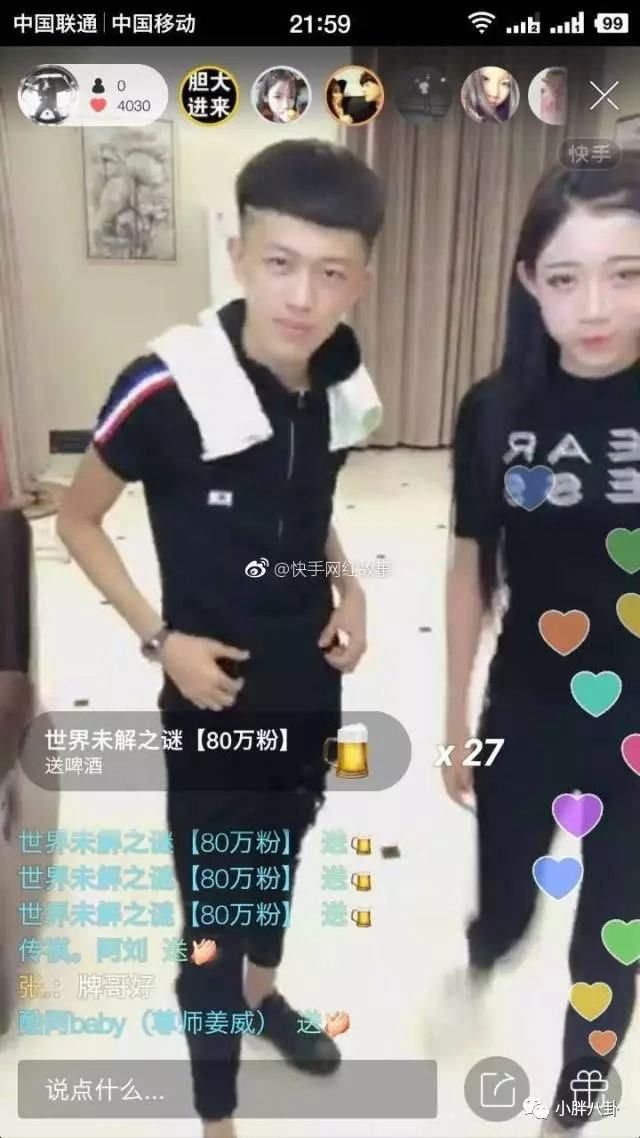Image resolution: width=640 pixels, height=1138 pixels.
Task: Close the live stream
Action: coord(604,96)
